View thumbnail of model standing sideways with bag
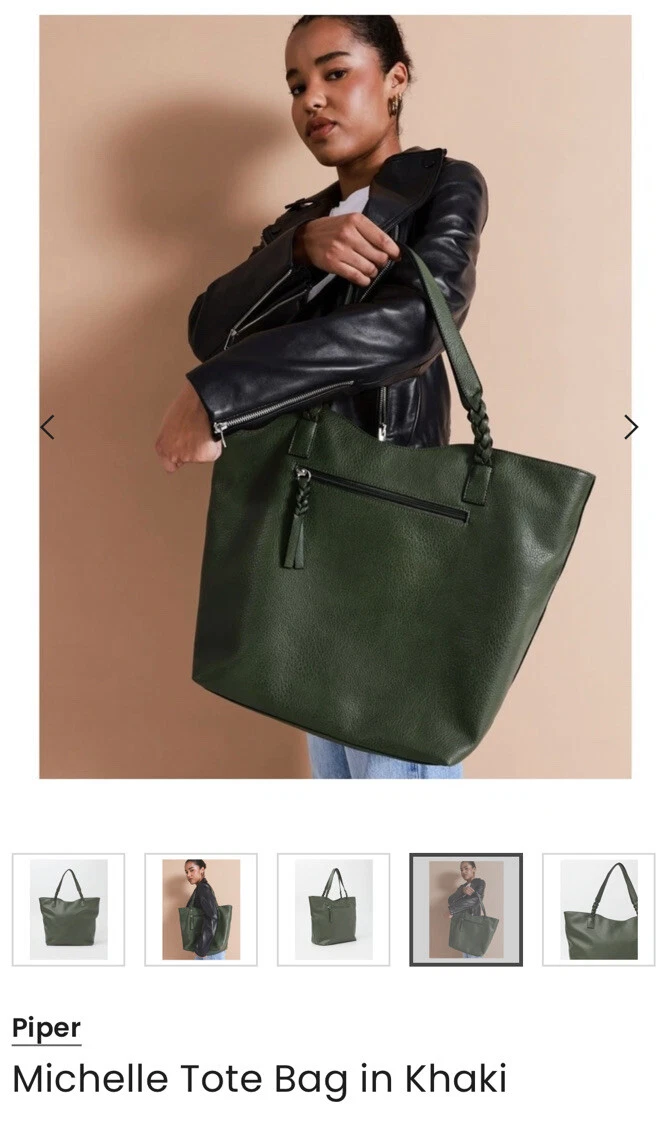Screen dimensions: 662x1146 (x=201, y=909)
